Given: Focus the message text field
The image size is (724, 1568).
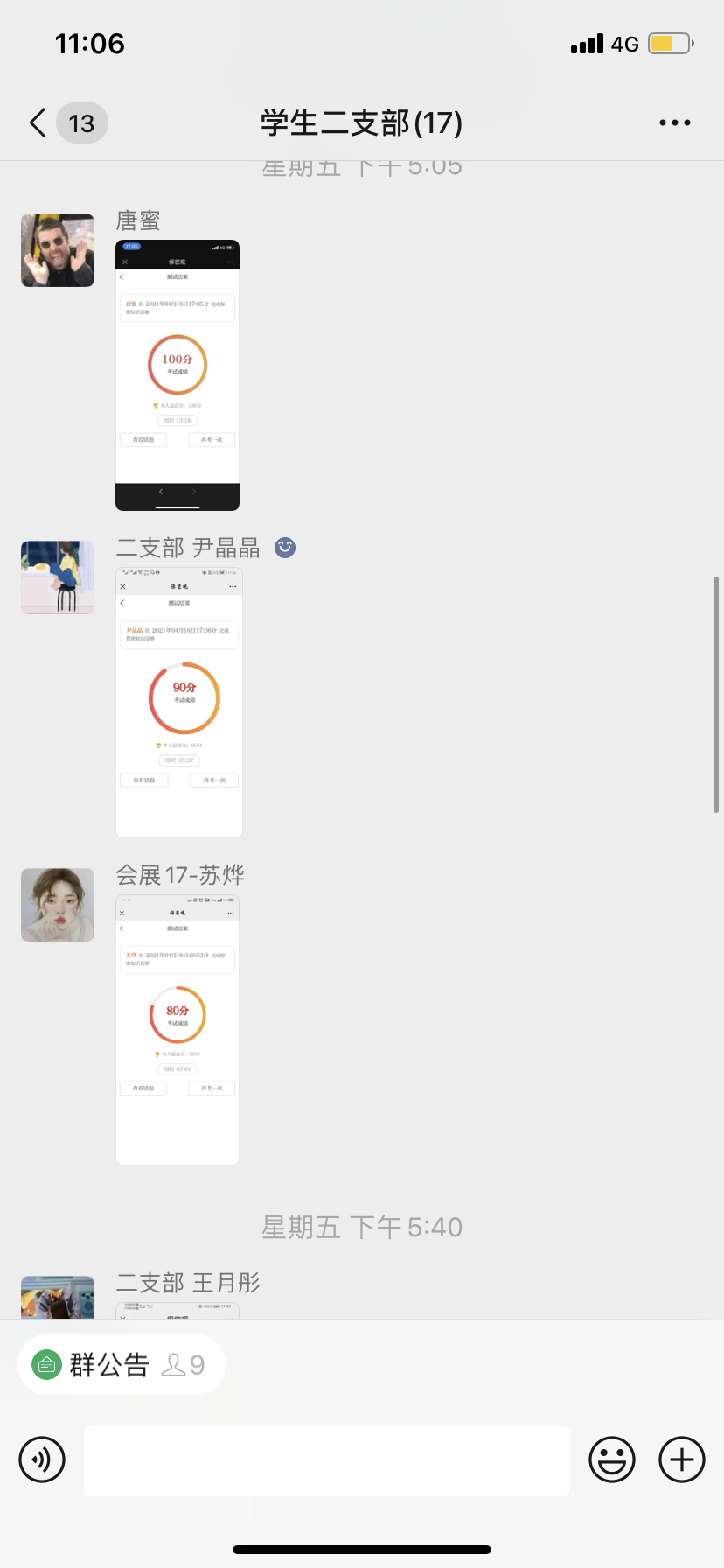Looking at the screenshot, I should (327, 1460).
